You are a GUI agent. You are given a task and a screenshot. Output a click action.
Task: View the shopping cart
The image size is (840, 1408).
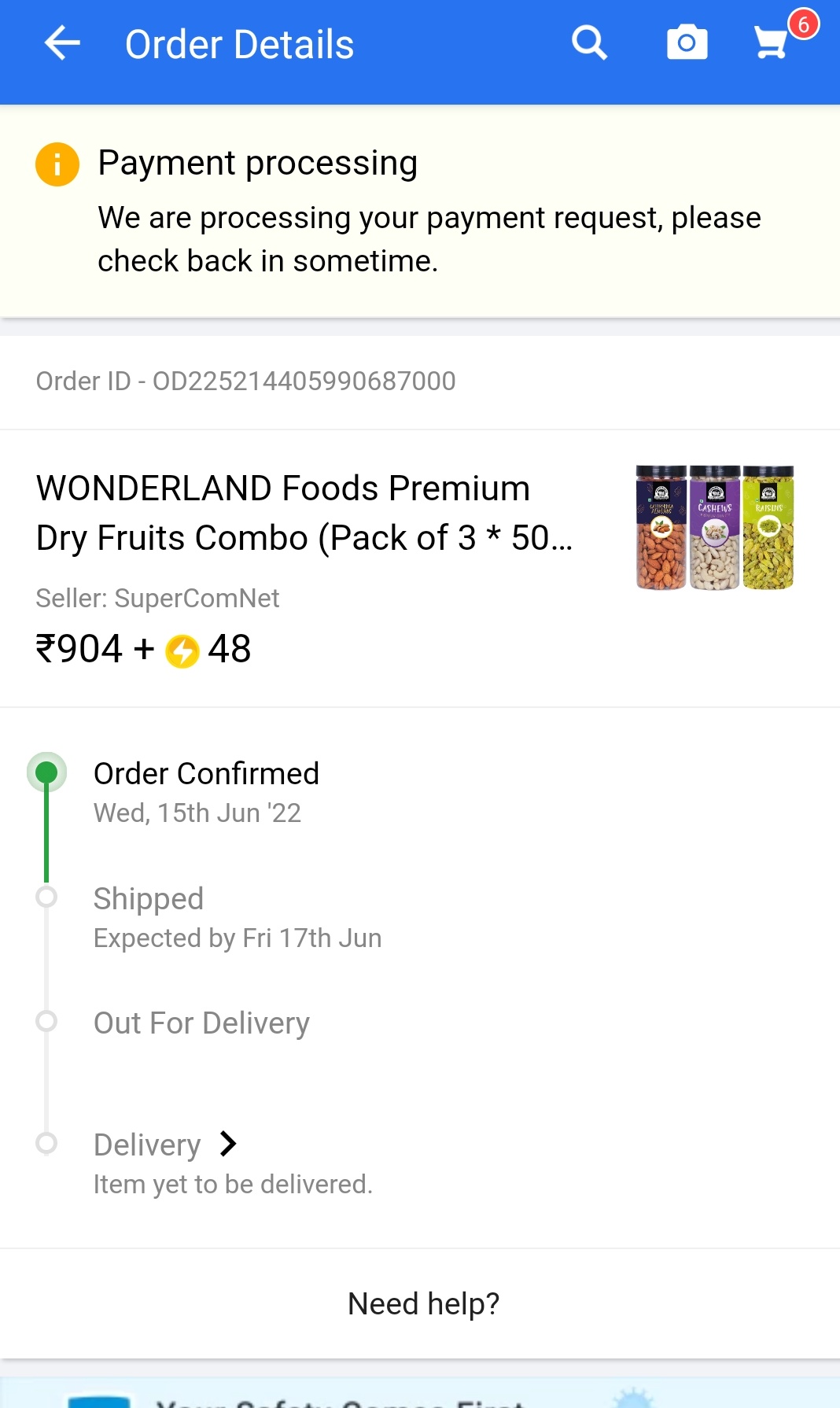(772, 43)
